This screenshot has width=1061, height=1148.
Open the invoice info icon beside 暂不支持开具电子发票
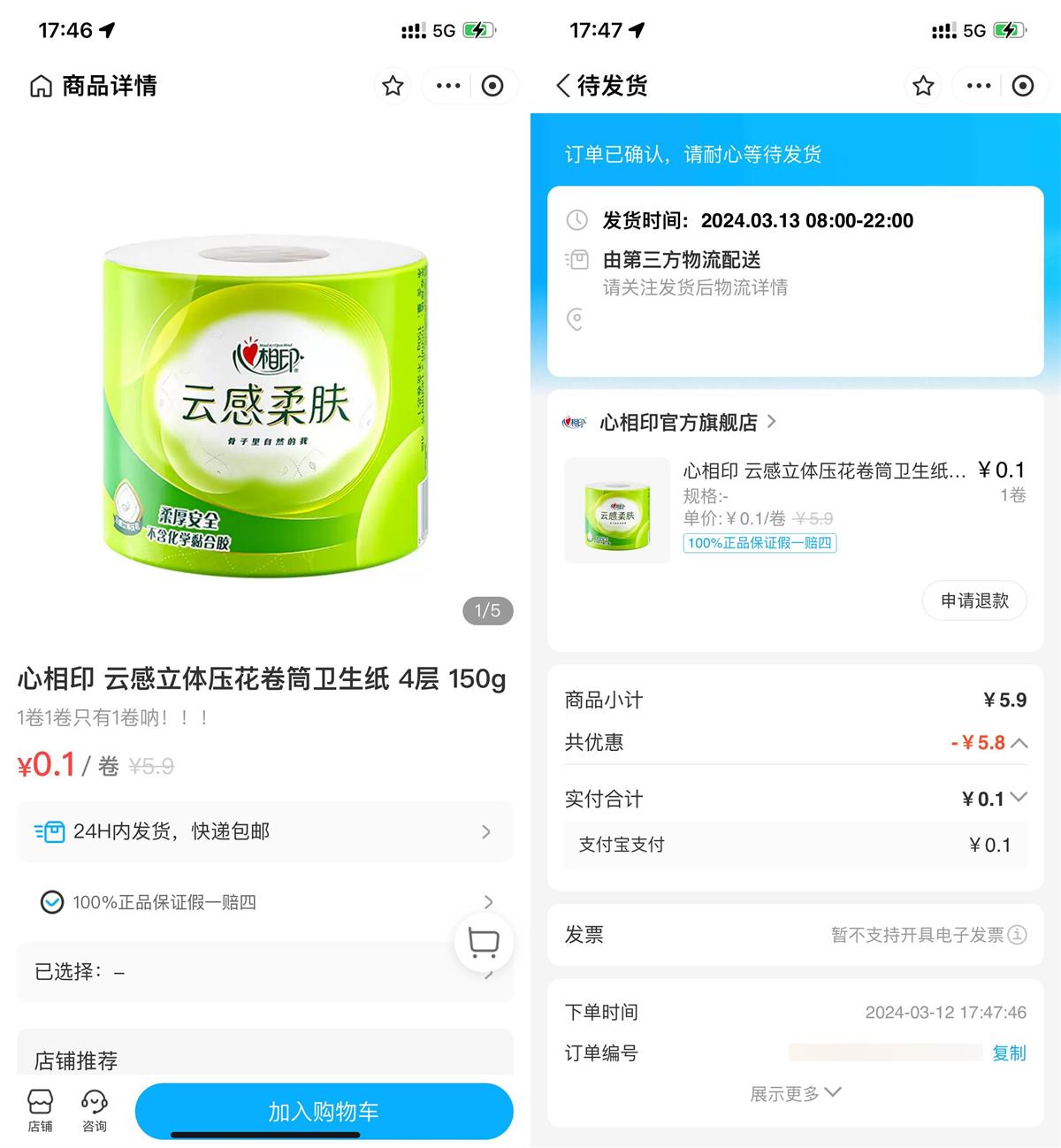1018,935
